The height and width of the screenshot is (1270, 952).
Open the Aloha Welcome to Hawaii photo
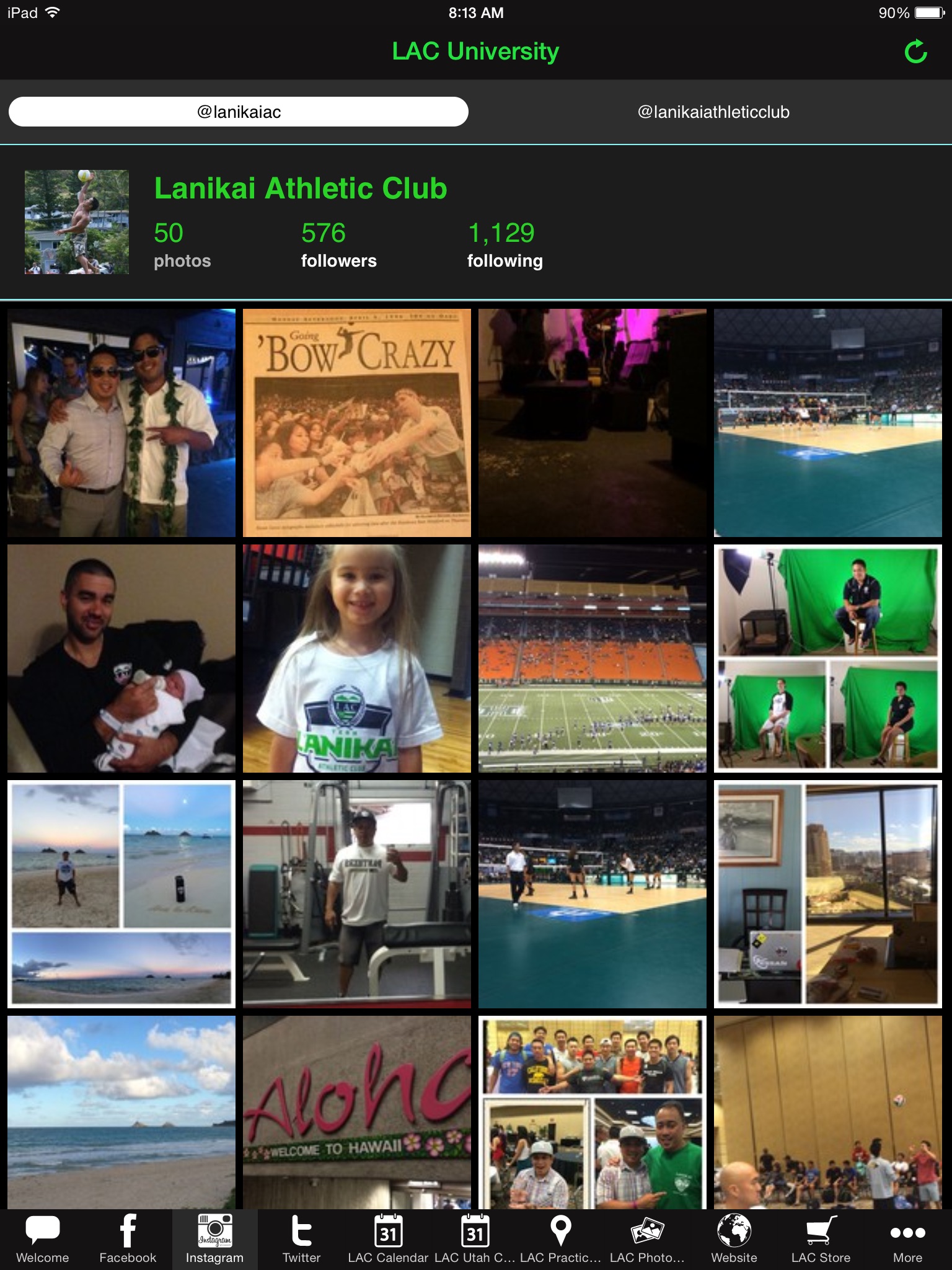(x=357, y=1111)
